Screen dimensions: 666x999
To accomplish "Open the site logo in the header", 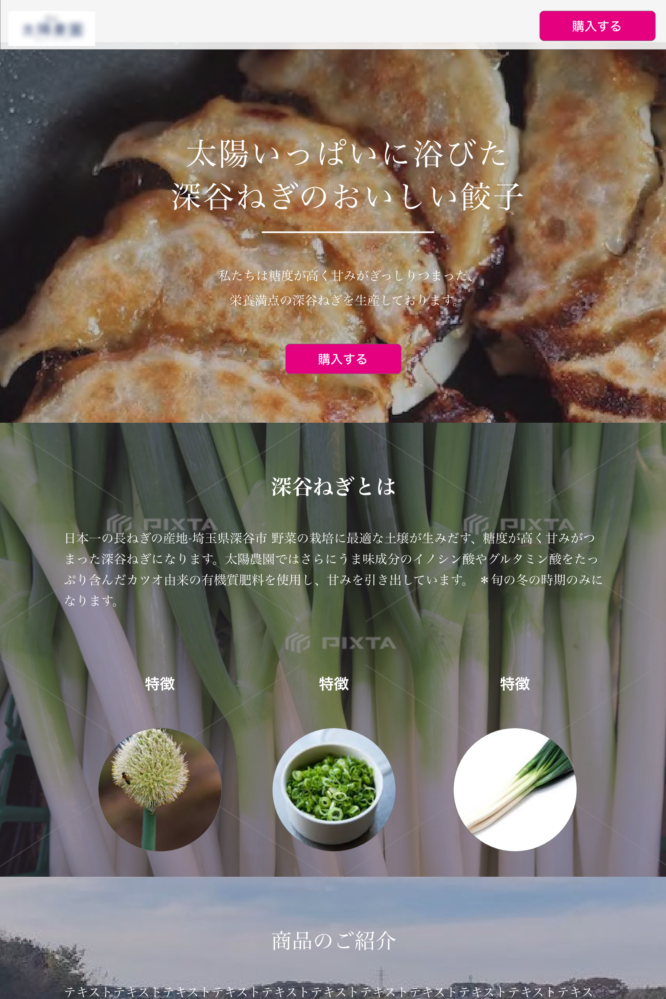I will pos(52,28).
